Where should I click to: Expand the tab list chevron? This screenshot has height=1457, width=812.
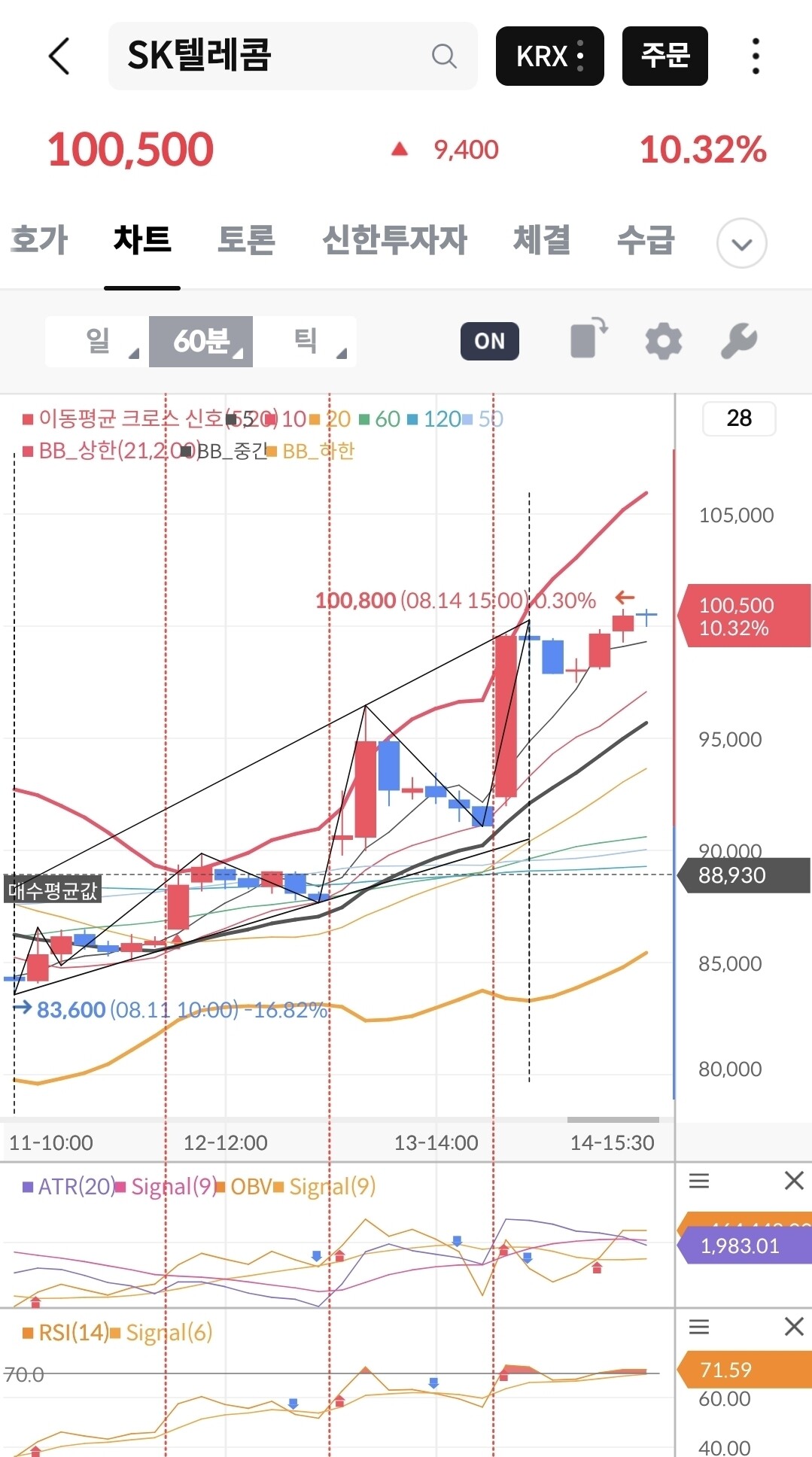[742, 243]
